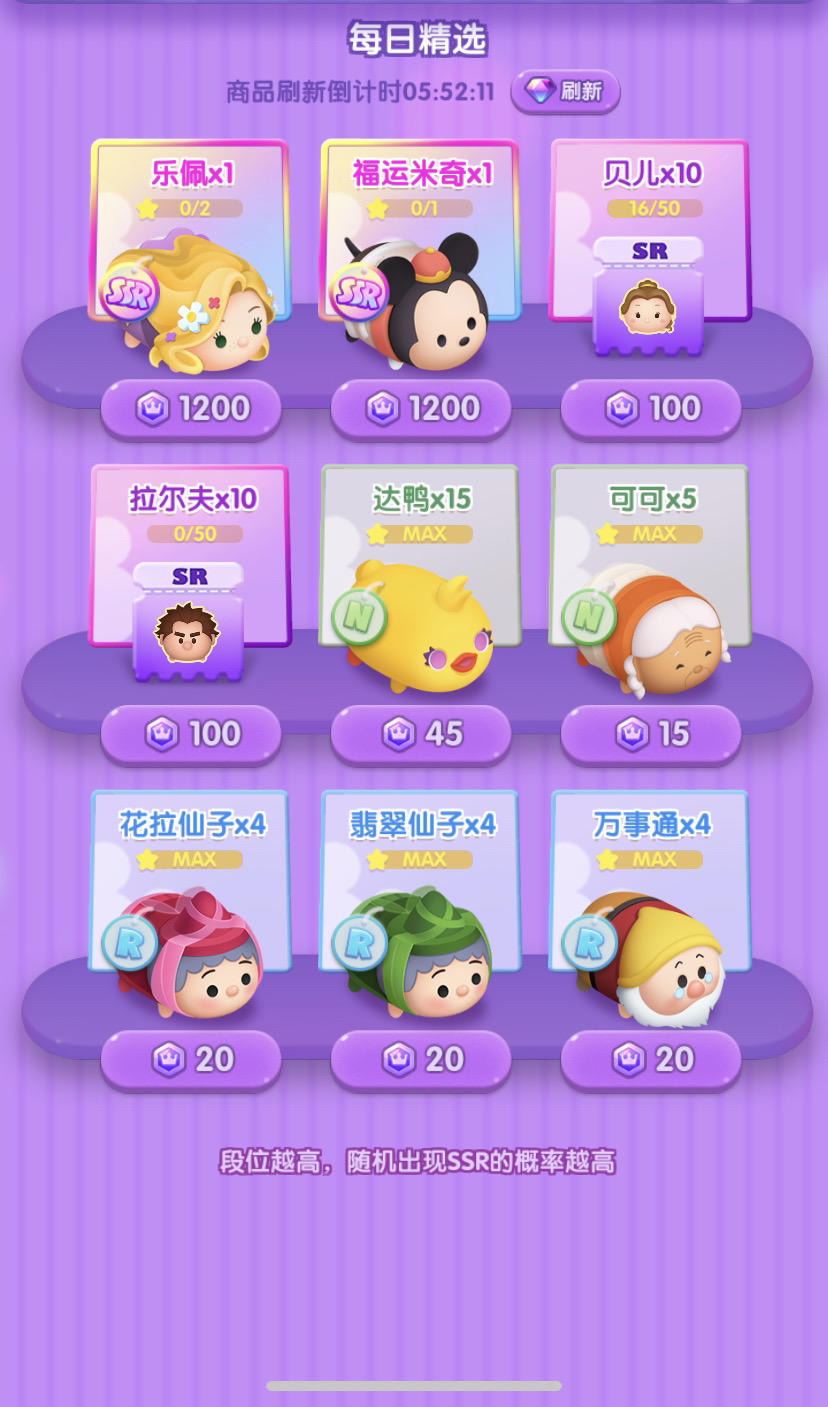Open the 花拉仙子 item card
This screenshot has width=828, height=1407.
coord(190,910)
